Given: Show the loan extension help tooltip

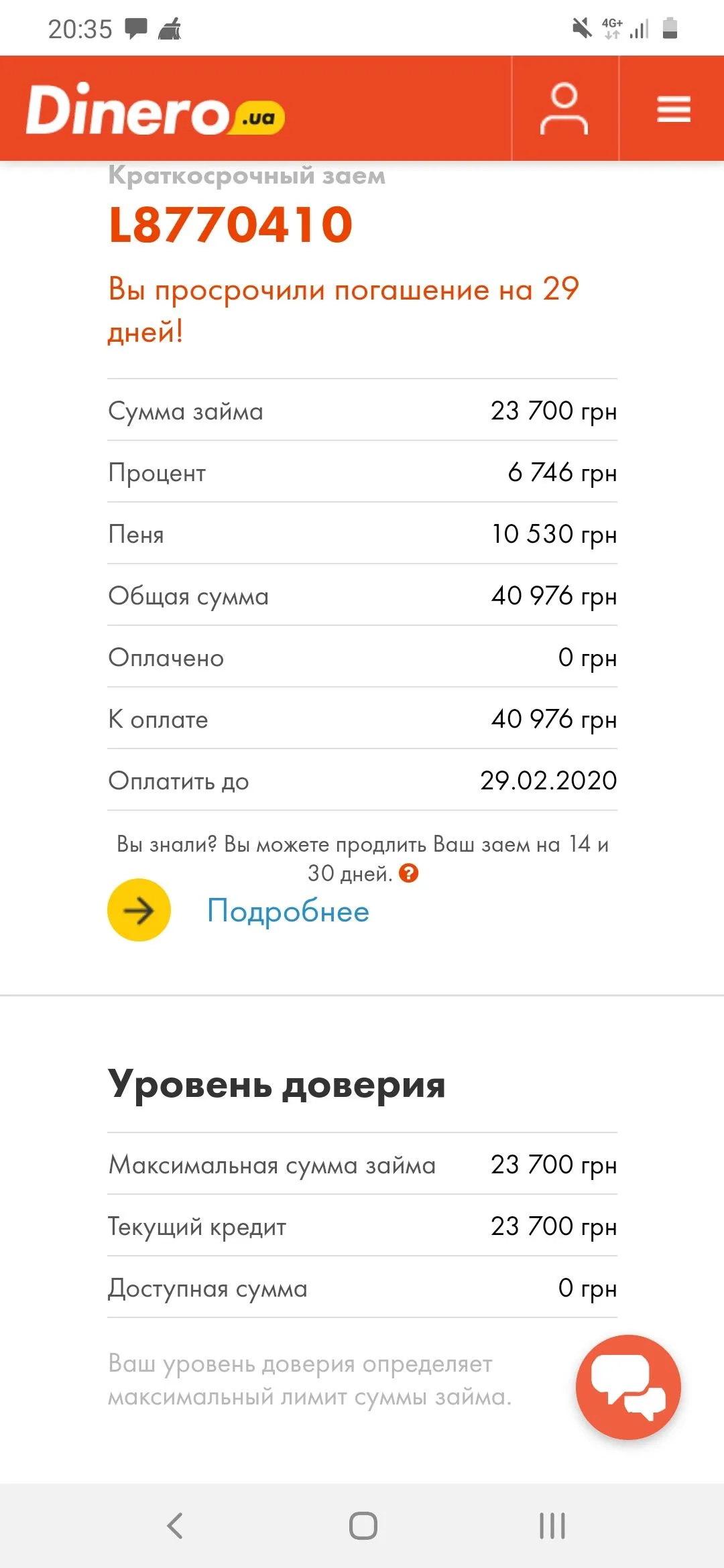Looking at the screenshot, I should coord(408,873).
